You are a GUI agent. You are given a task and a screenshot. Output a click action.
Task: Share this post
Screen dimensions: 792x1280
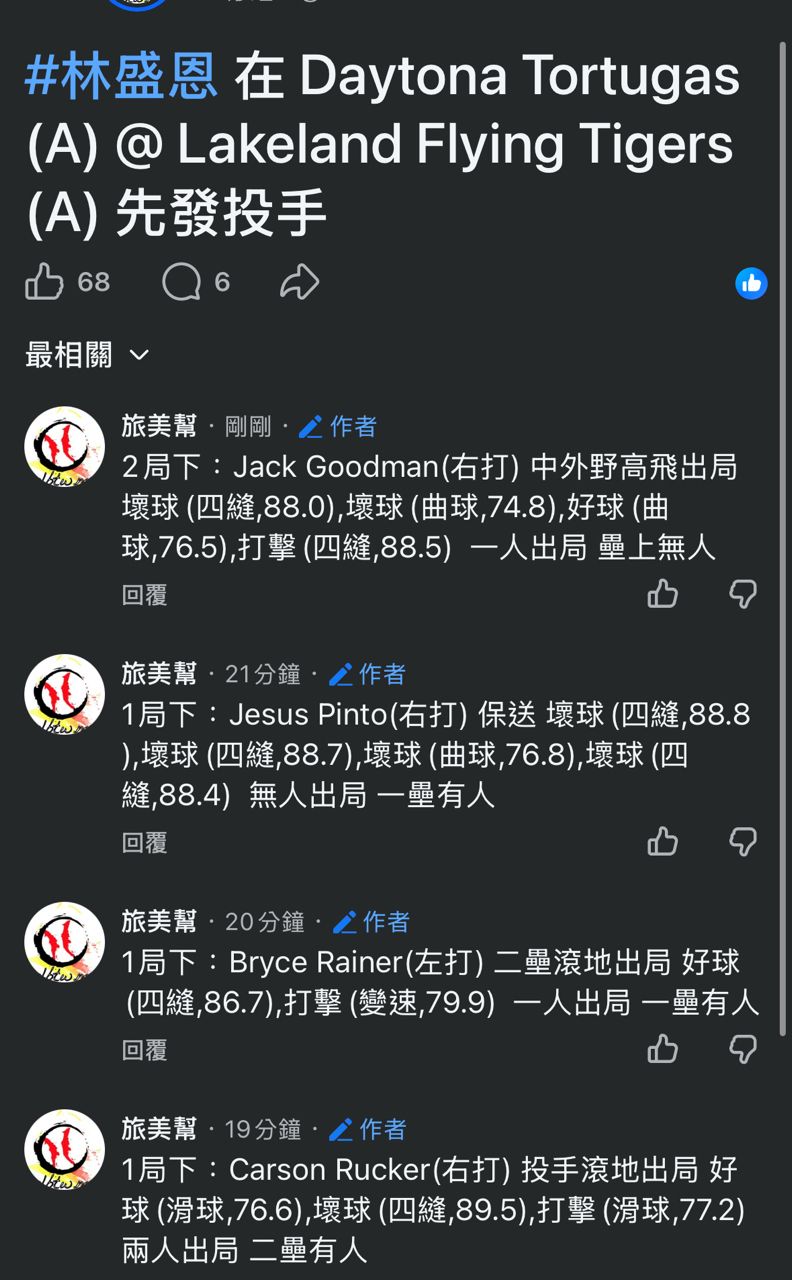tap(298, 283)
